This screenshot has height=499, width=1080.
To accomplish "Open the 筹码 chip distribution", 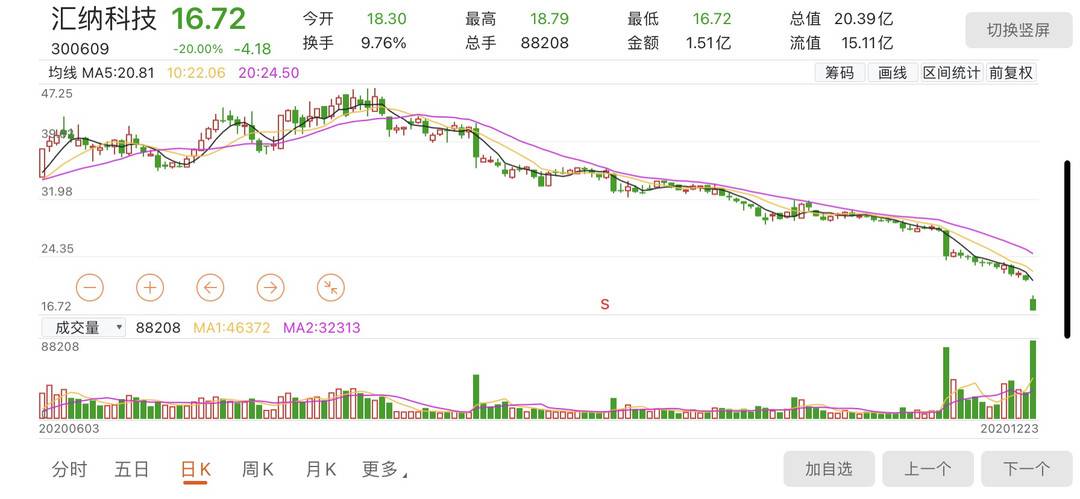I will point(839,73).
